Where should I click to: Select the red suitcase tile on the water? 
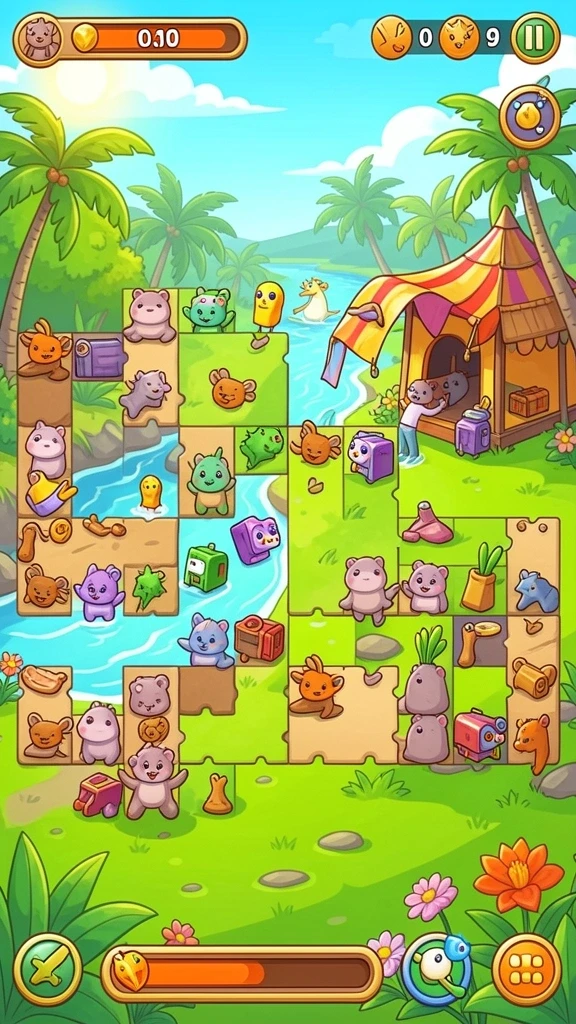[x=259, y=638]
